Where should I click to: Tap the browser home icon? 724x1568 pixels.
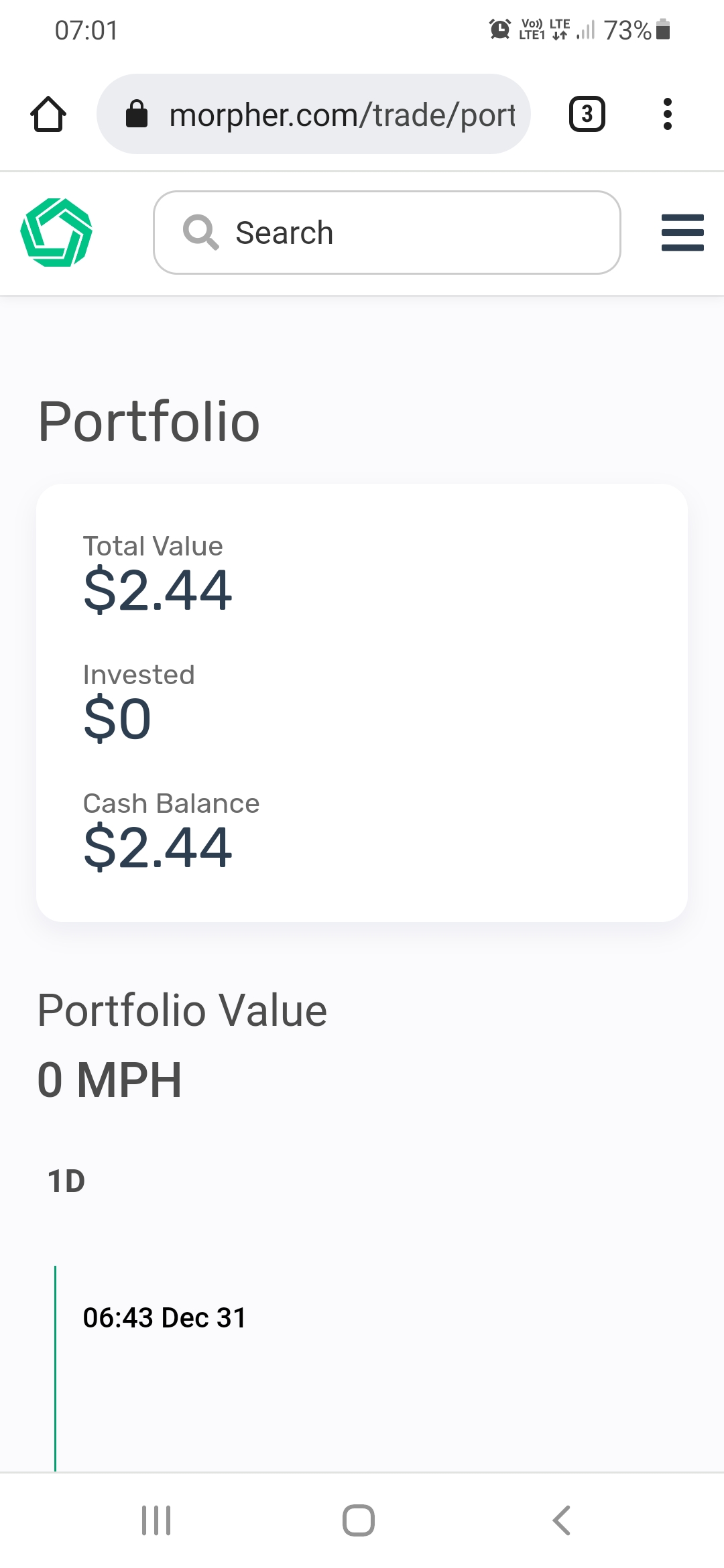[48, 114]
